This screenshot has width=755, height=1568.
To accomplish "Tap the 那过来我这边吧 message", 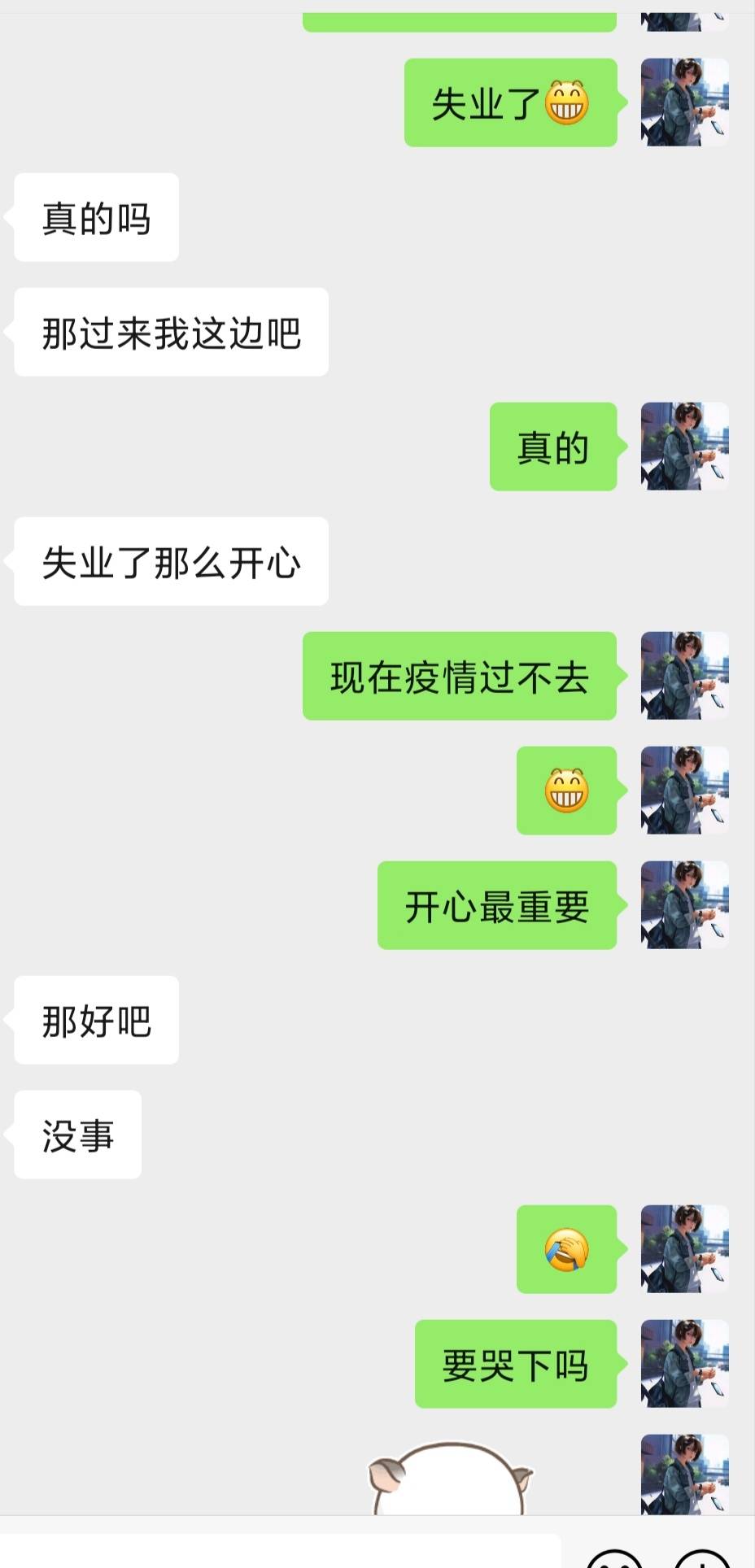I will click(171, 331).
